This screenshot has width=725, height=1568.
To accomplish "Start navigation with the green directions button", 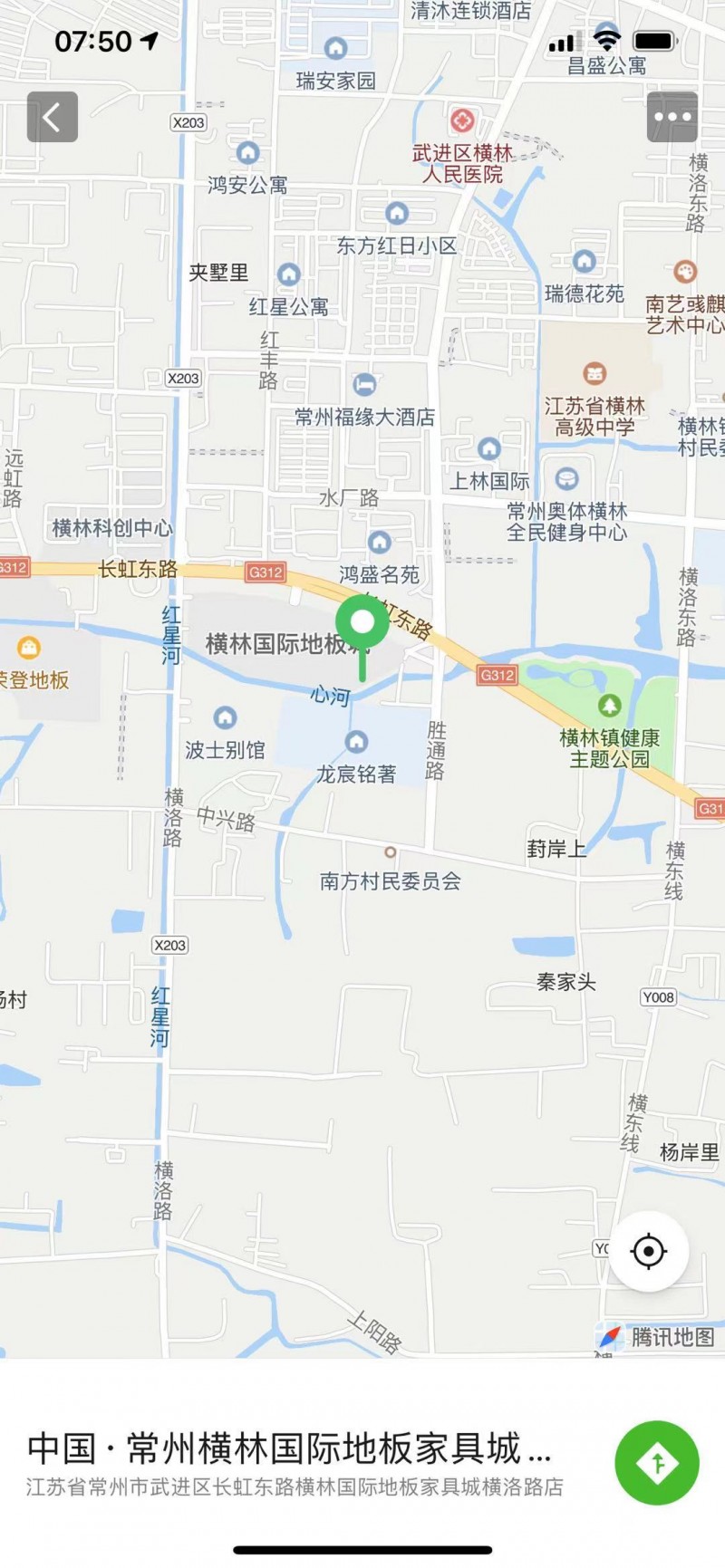I will pyautogui.click(x=656, y=1462).
